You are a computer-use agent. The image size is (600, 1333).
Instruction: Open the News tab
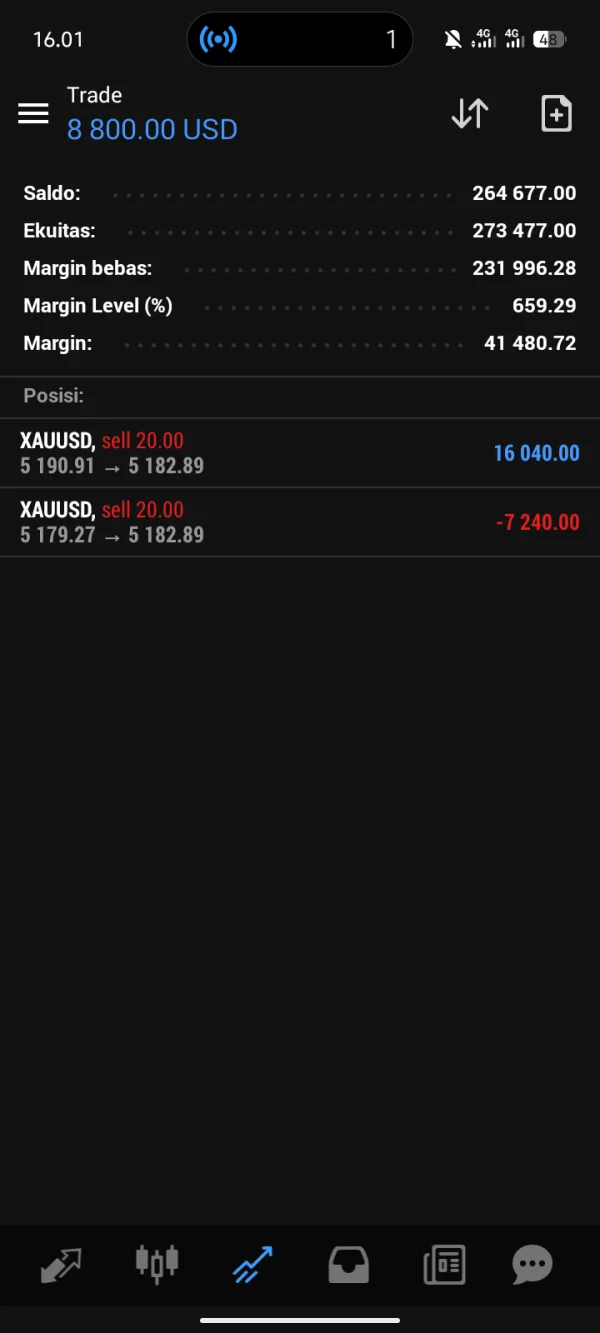pyautogui.click(x=444, y=1265)
